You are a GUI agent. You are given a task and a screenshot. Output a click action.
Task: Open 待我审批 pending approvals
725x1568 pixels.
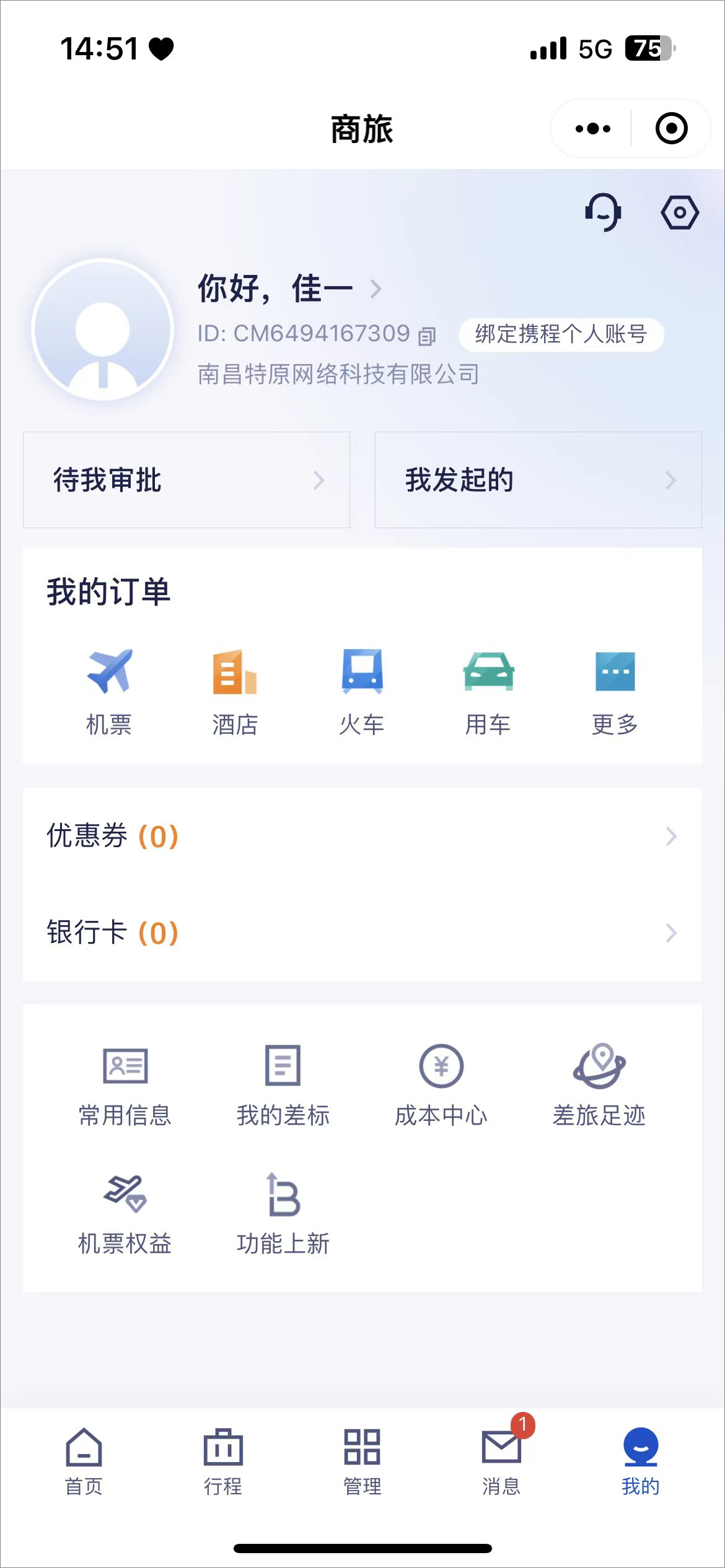(x=186, y=480)
